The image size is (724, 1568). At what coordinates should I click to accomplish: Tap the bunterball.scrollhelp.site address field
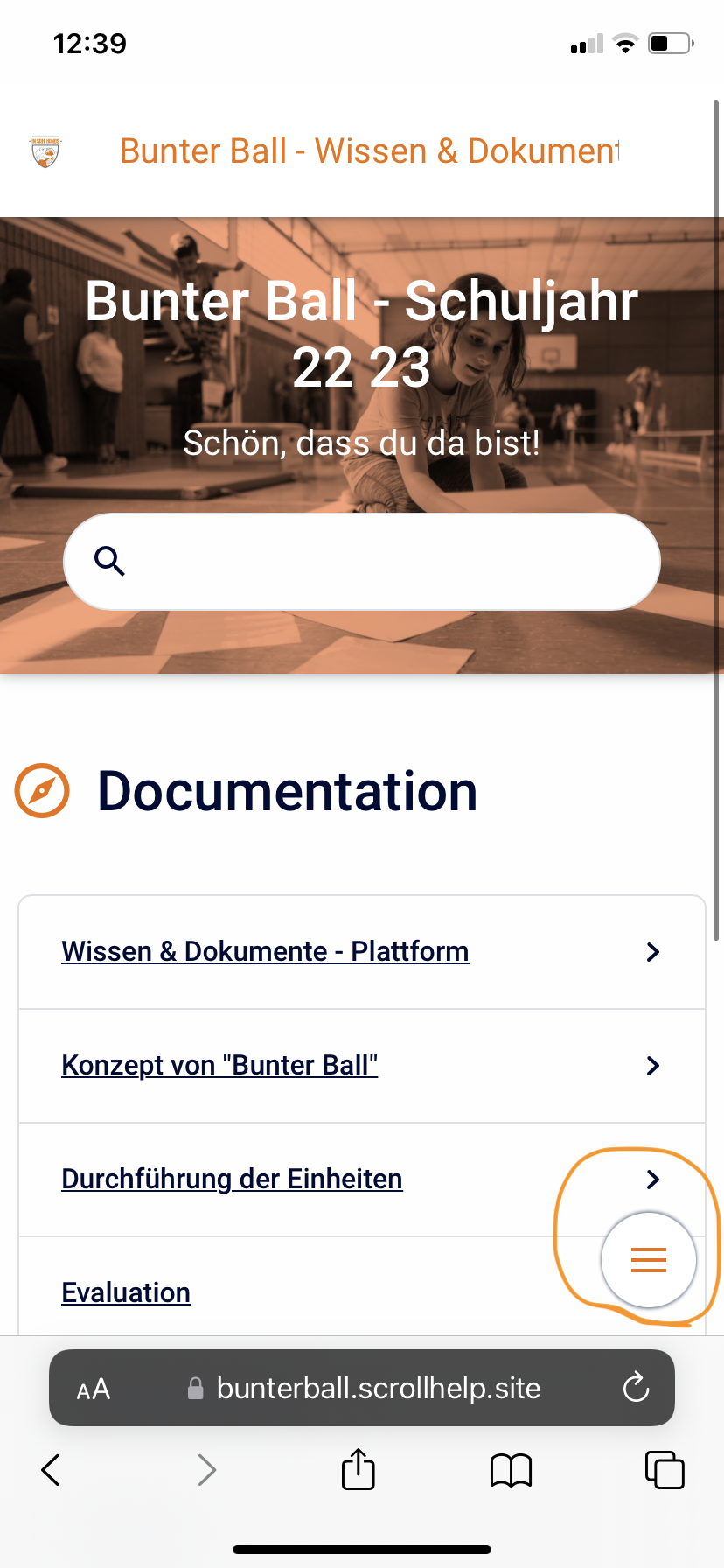click(x=378, y=1389)
